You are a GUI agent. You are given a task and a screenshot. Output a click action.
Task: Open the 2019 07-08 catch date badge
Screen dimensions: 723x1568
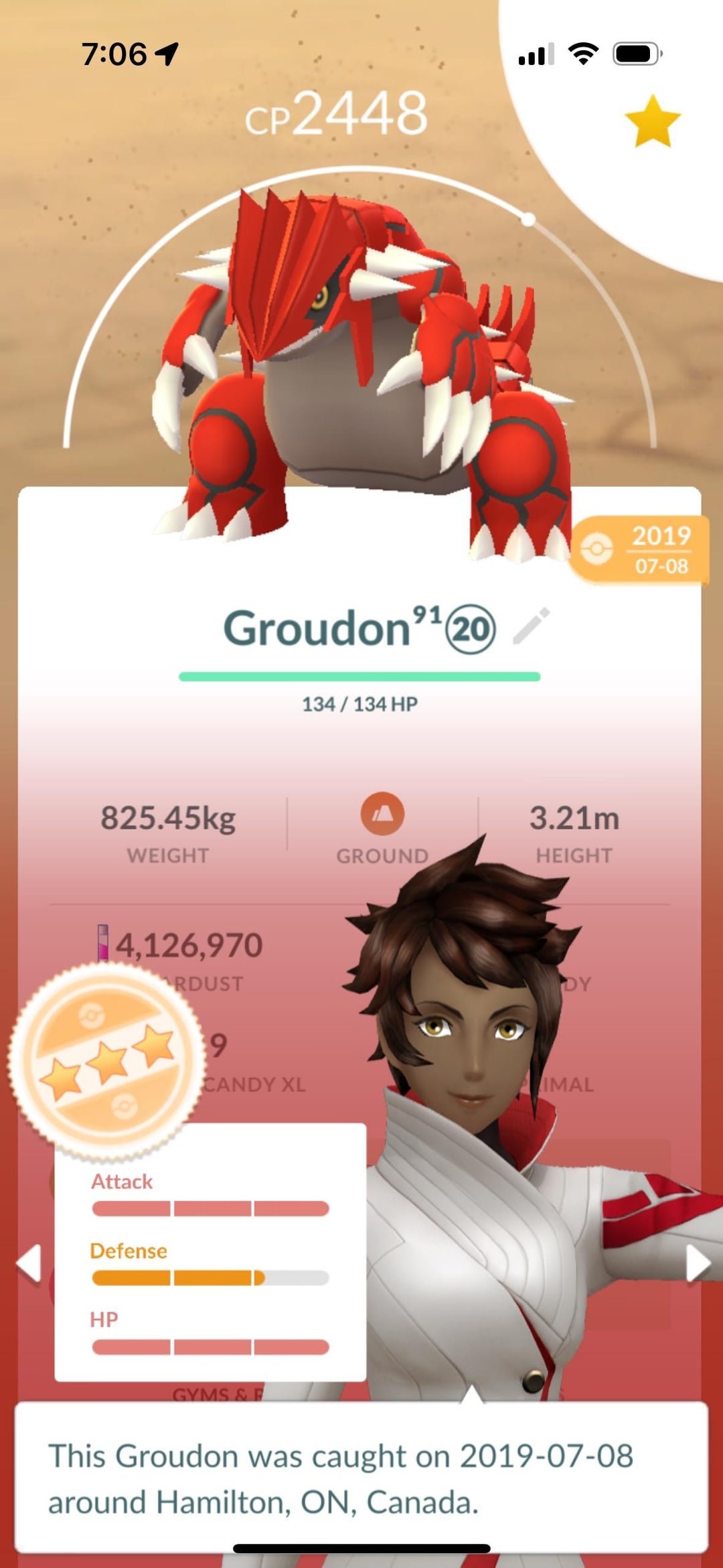tap(639, 550)
